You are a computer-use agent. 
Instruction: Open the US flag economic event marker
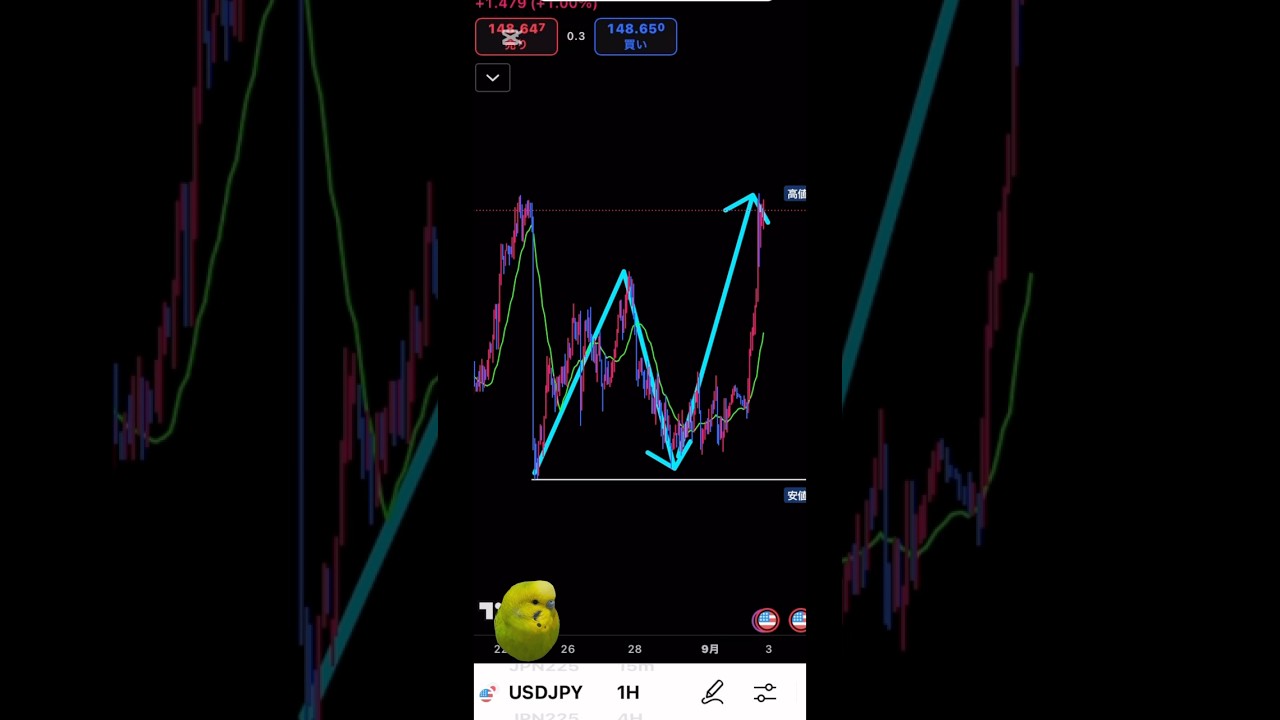766,620
